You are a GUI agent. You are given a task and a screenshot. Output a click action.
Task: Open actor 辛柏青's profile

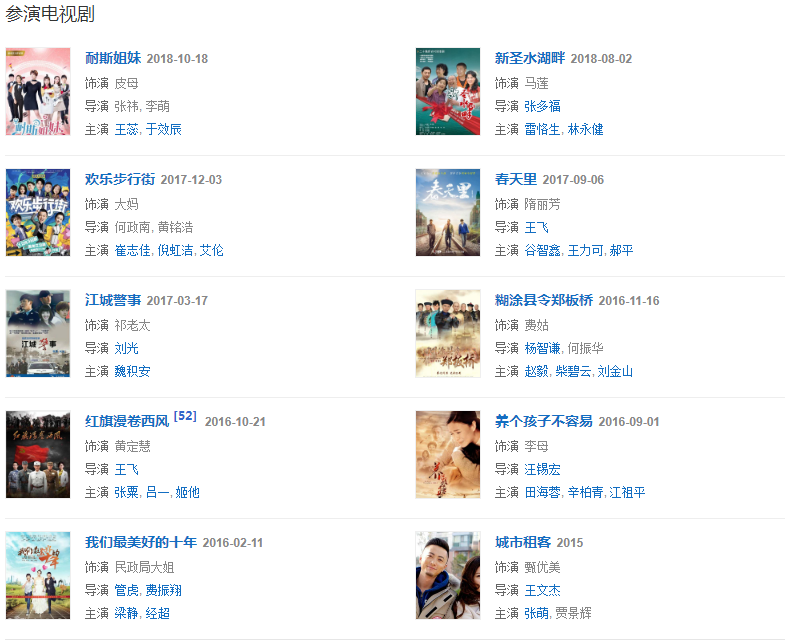[x=585, y=492]
